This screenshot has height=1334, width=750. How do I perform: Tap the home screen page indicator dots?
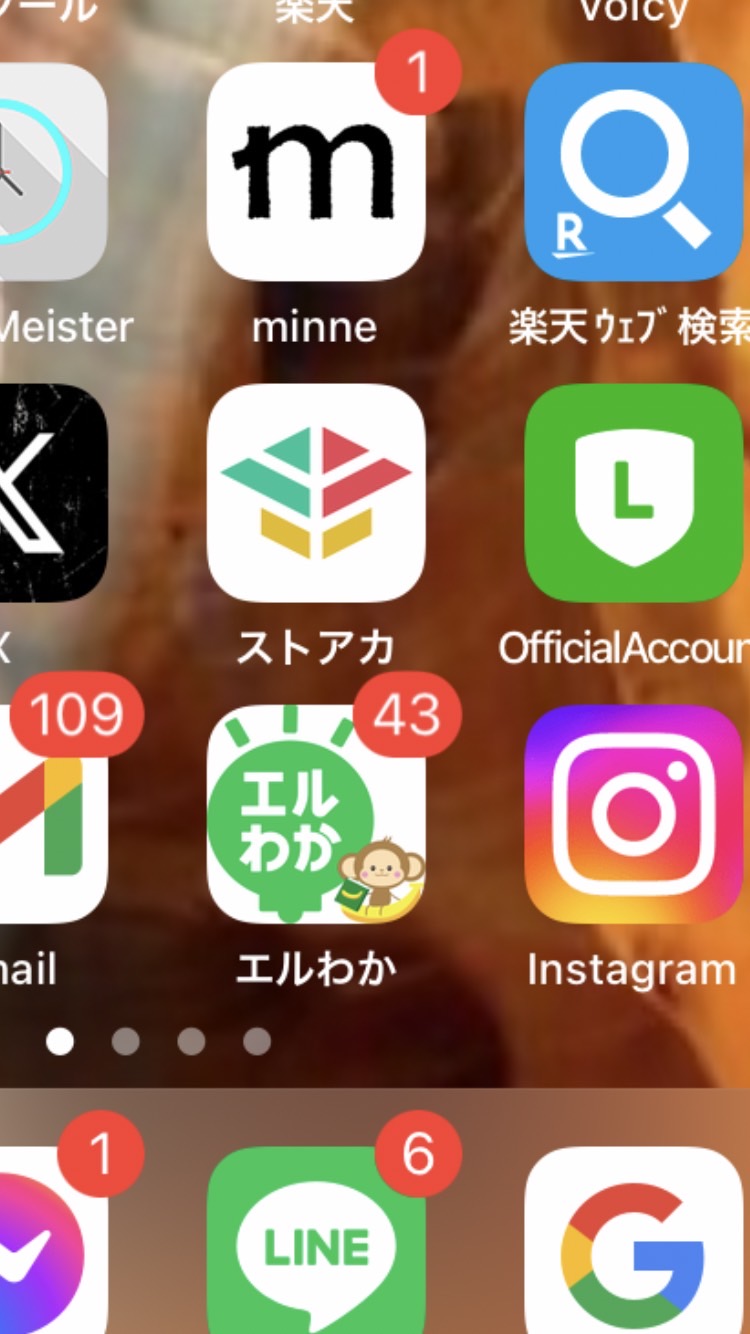pyautogui.click(x=158, y=1041)
